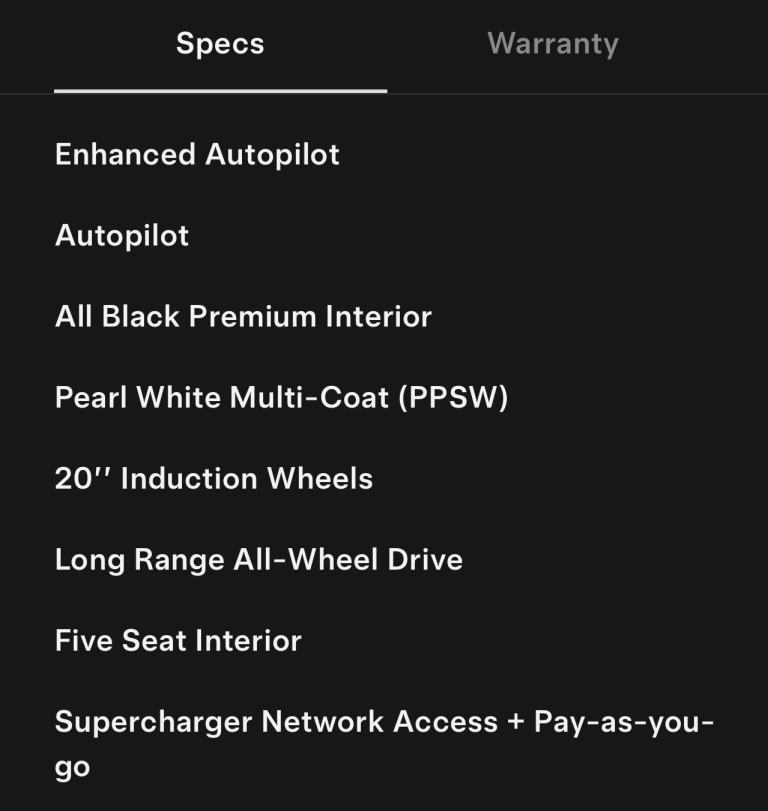Switch to the Warranty tab
The height and width of the screenshot is (811, 768).
tap(552, 44)
